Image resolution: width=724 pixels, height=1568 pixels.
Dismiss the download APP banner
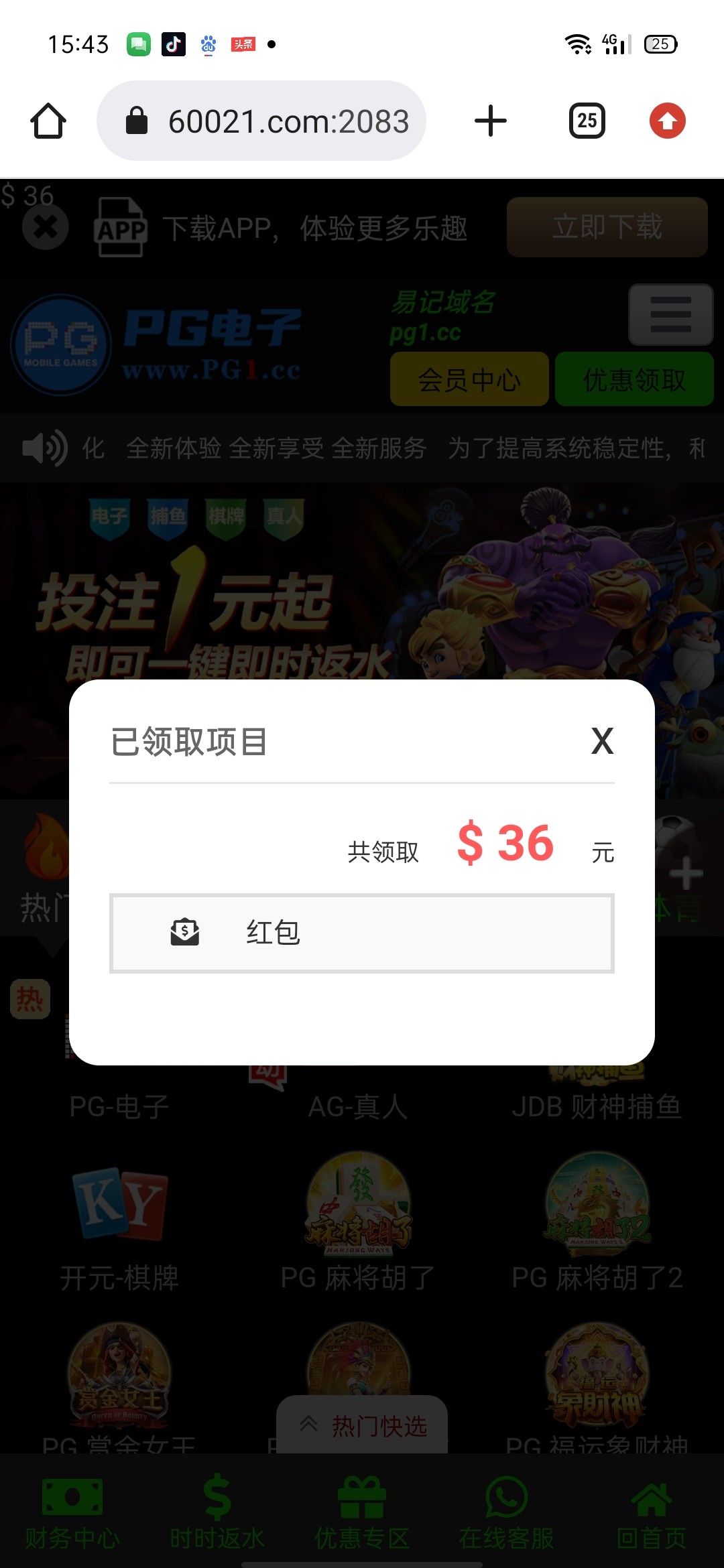click(x=46, y=227)
